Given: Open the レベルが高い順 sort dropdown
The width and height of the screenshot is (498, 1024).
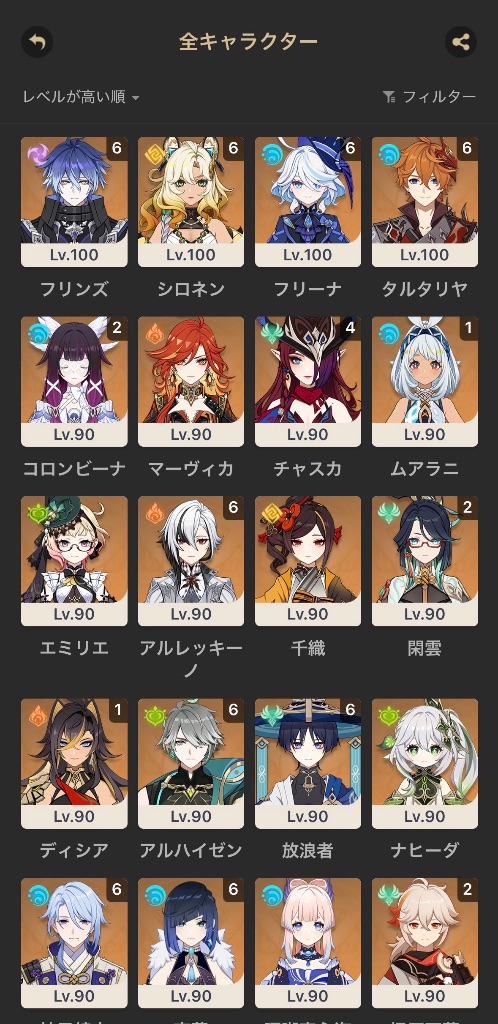Looking at the screenshot, I should pyautogui.click(x=81, y=97).
